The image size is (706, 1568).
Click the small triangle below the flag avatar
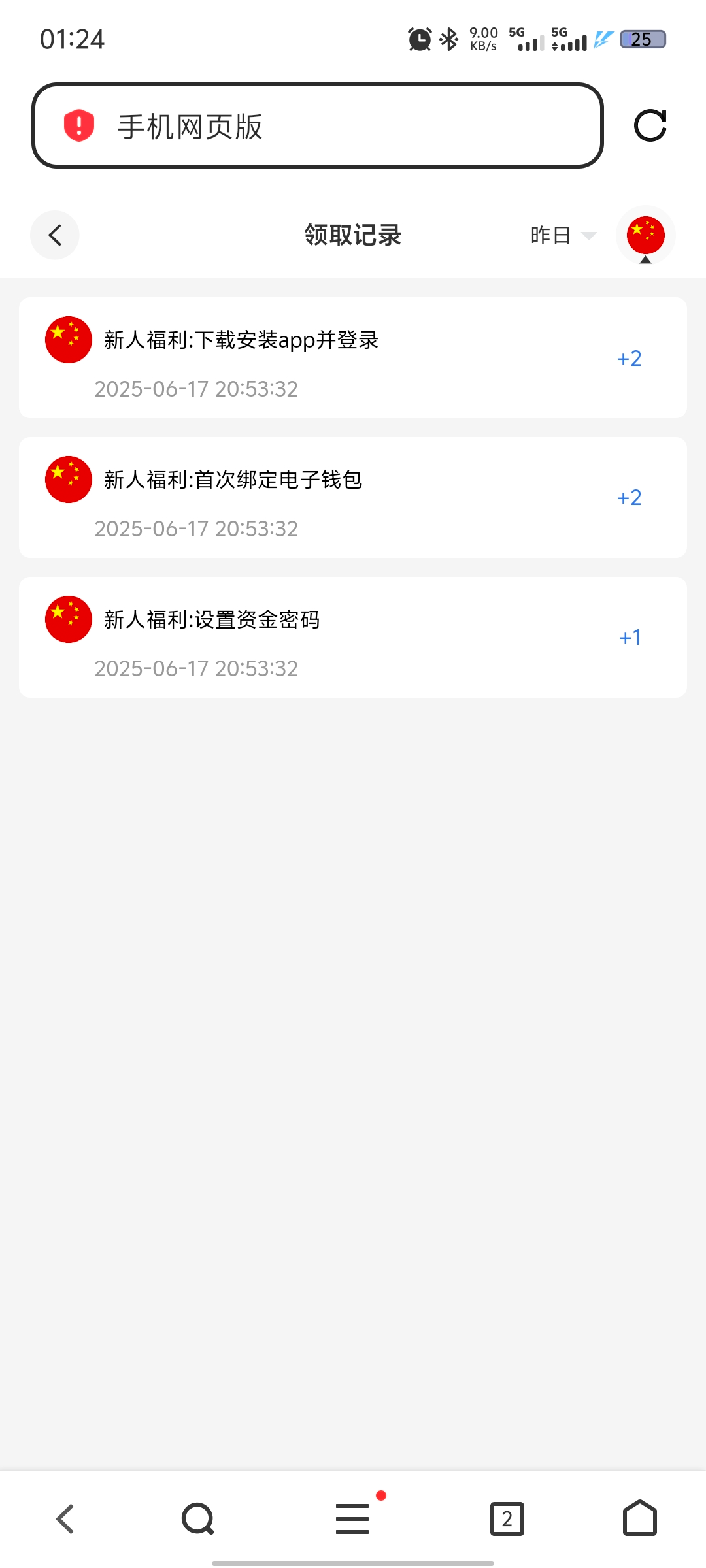645,259
